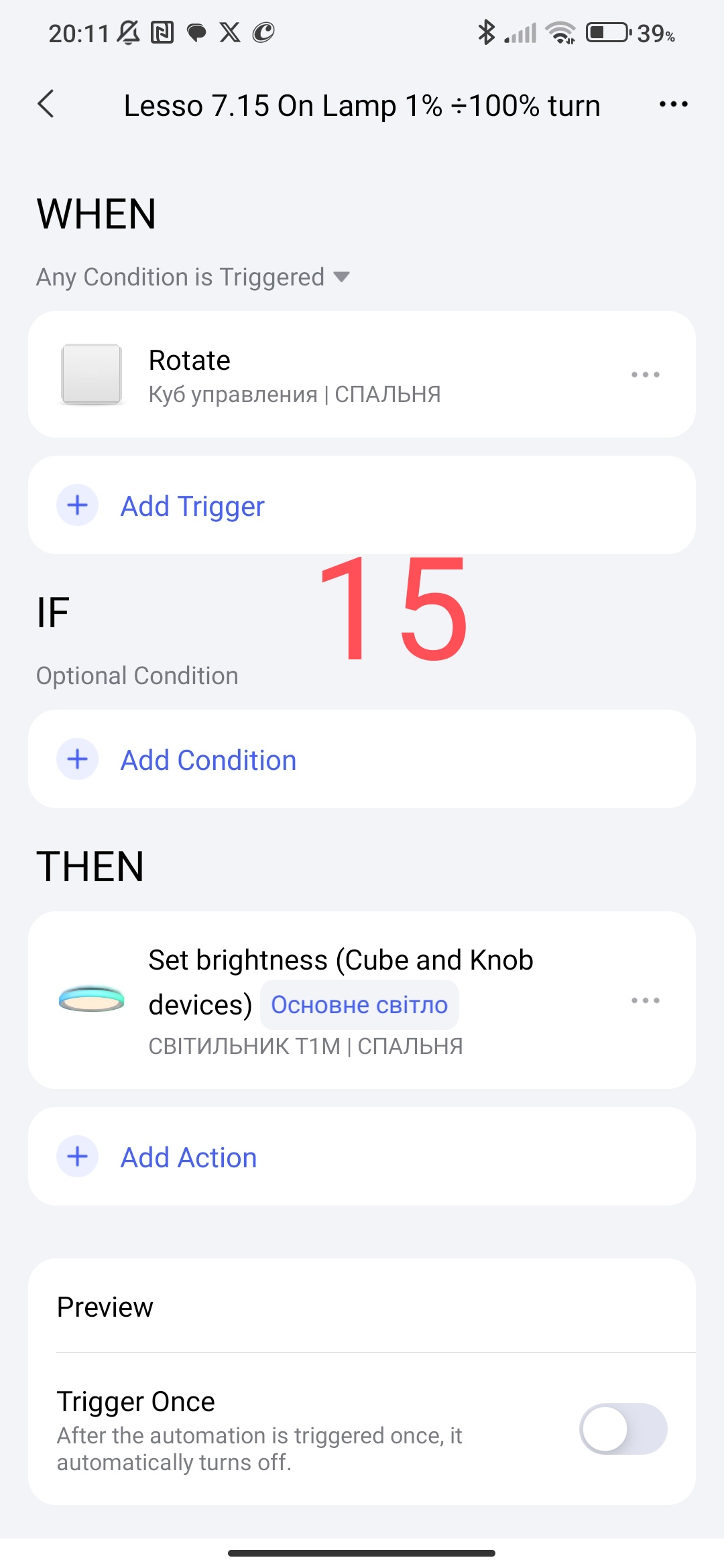Open the top-right overflow menu

coord(673,105)
